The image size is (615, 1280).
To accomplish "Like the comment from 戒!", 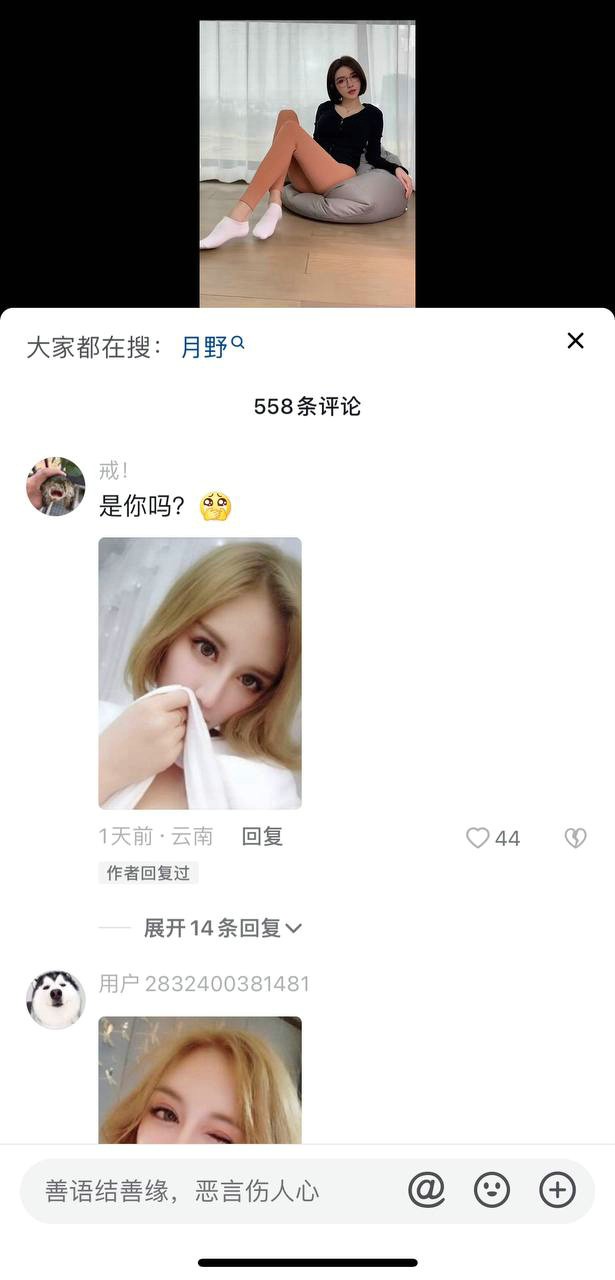I will click(x=479, y=838).
